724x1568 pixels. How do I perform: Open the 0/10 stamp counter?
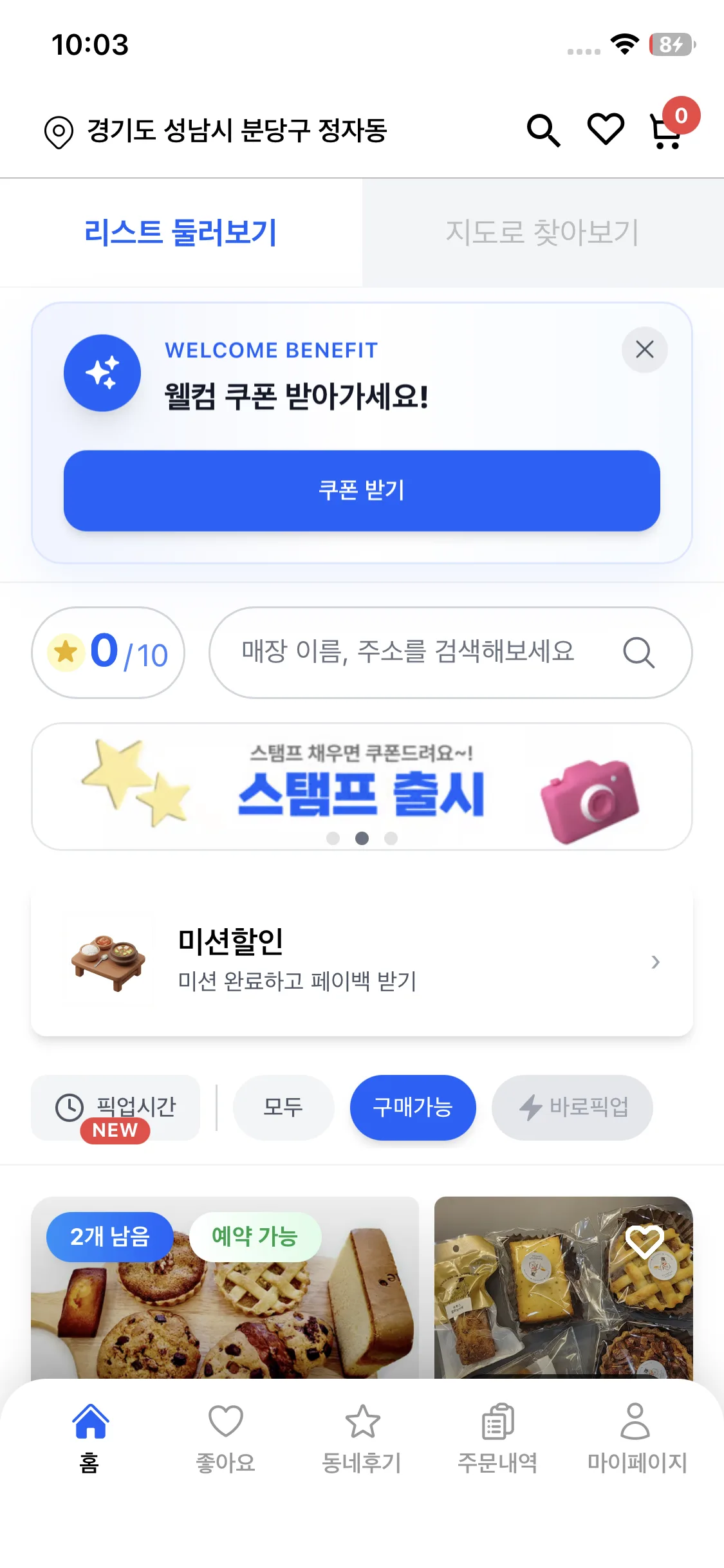(x=108, y=653)
